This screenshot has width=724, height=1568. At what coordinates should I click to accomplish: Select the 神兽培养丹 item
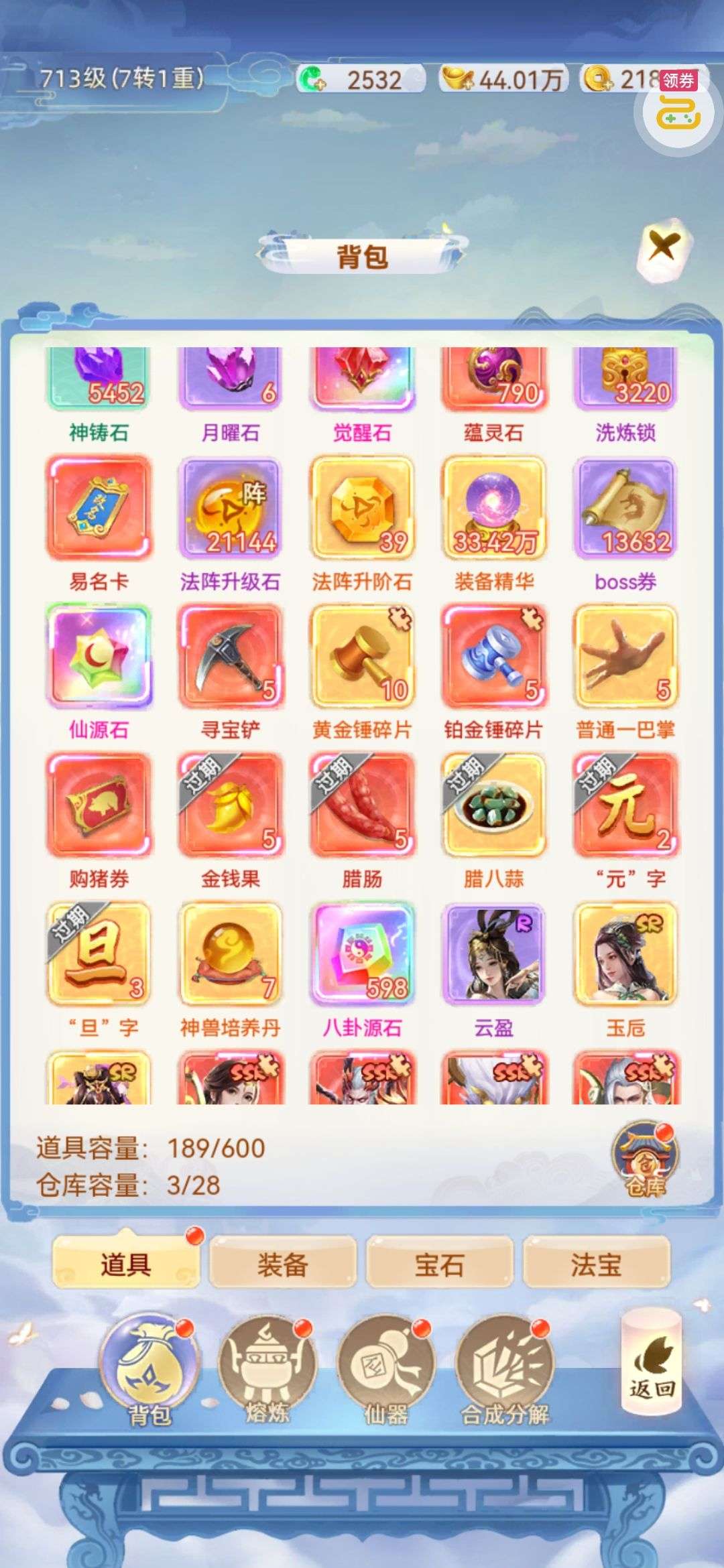pos(230,955)
